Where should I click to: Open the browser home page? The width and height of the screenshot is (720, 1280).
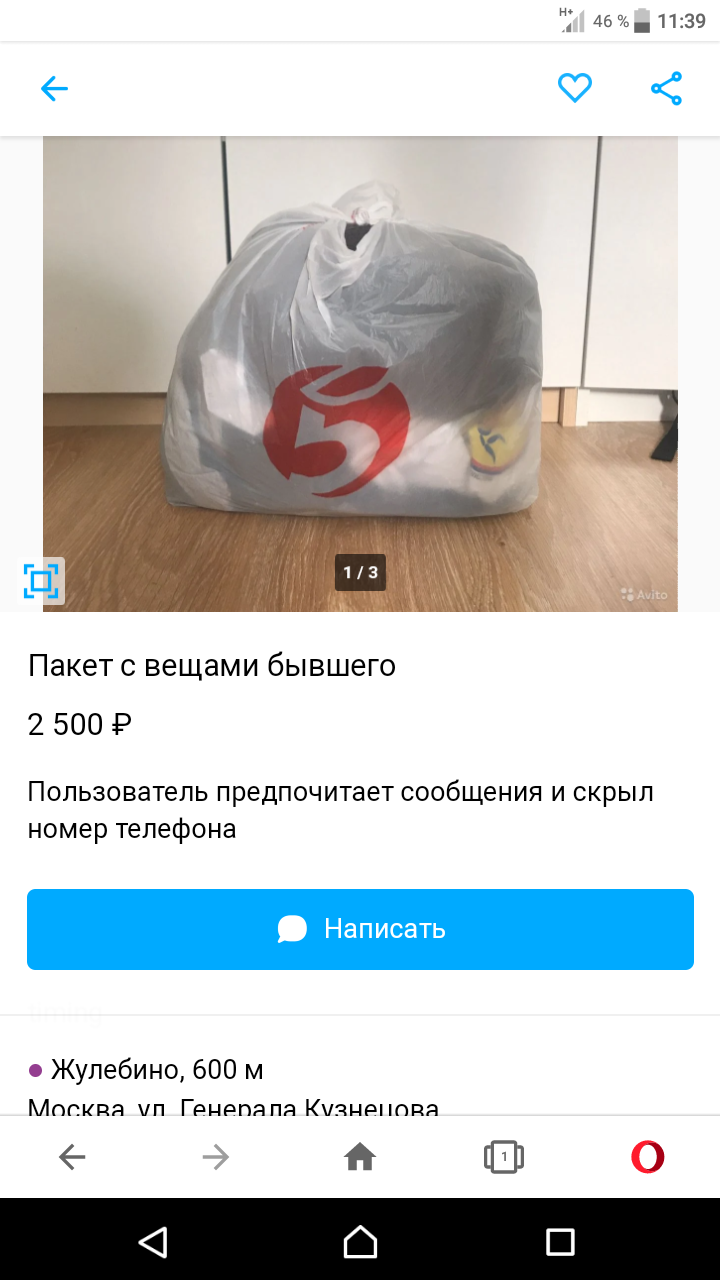coord(360,1158)
